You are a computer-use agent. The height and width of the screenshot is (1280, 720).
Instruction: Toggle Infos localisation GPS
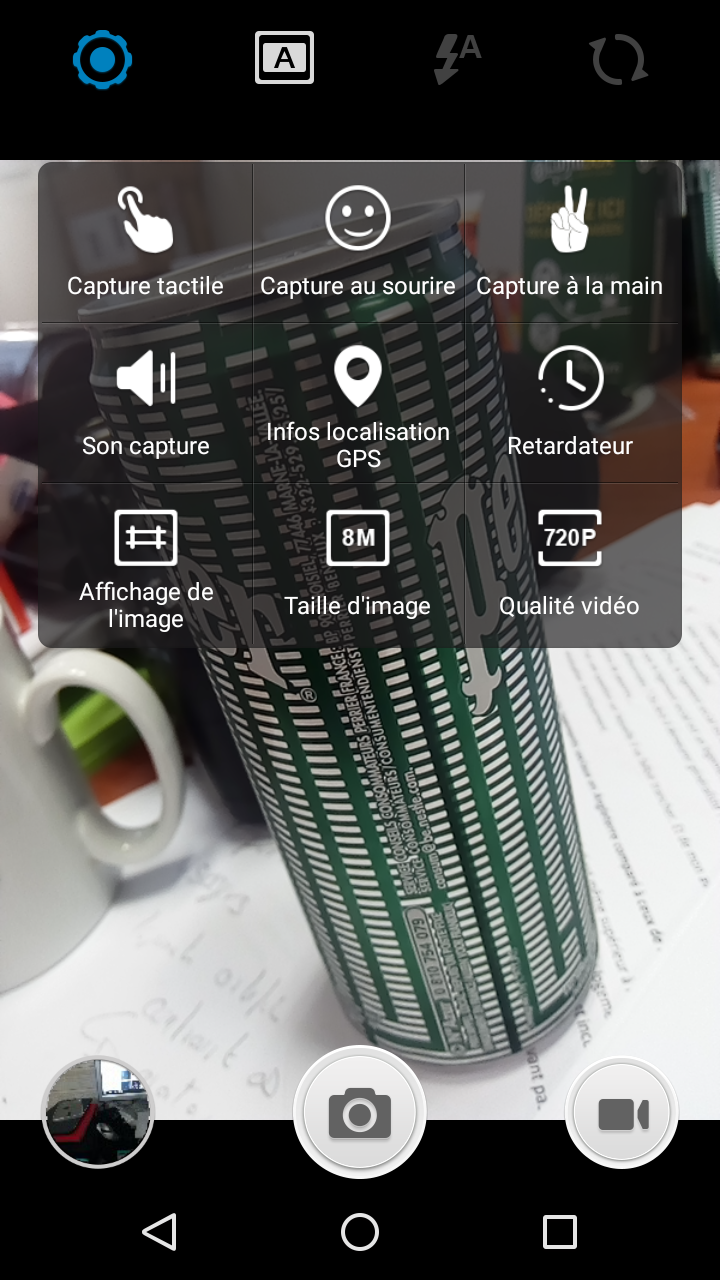point(358,402)
